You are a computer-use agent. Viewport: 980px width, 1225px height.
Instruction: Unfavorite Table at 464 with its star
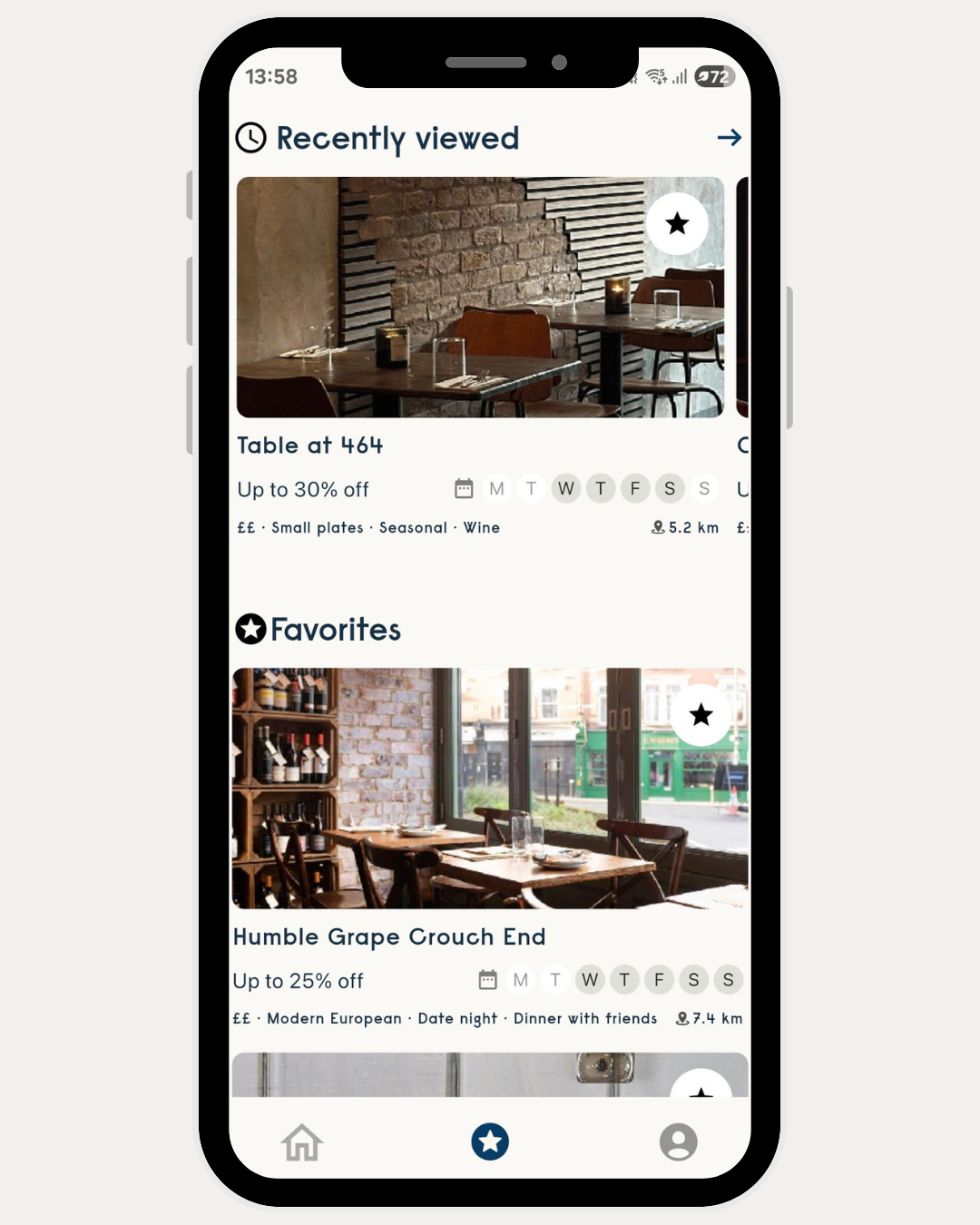[x=677, y=224]
